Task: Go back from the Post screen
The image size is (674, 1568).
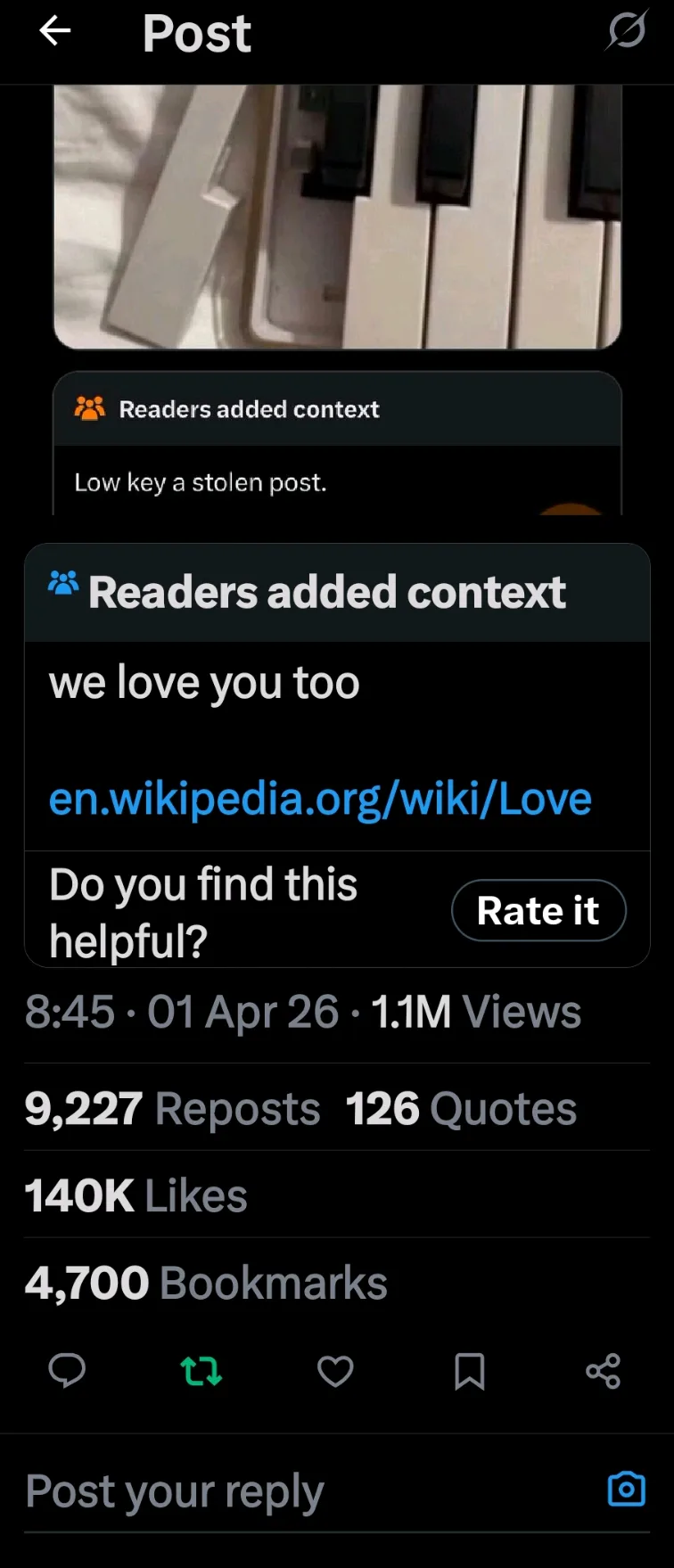Action: [55, 32]
